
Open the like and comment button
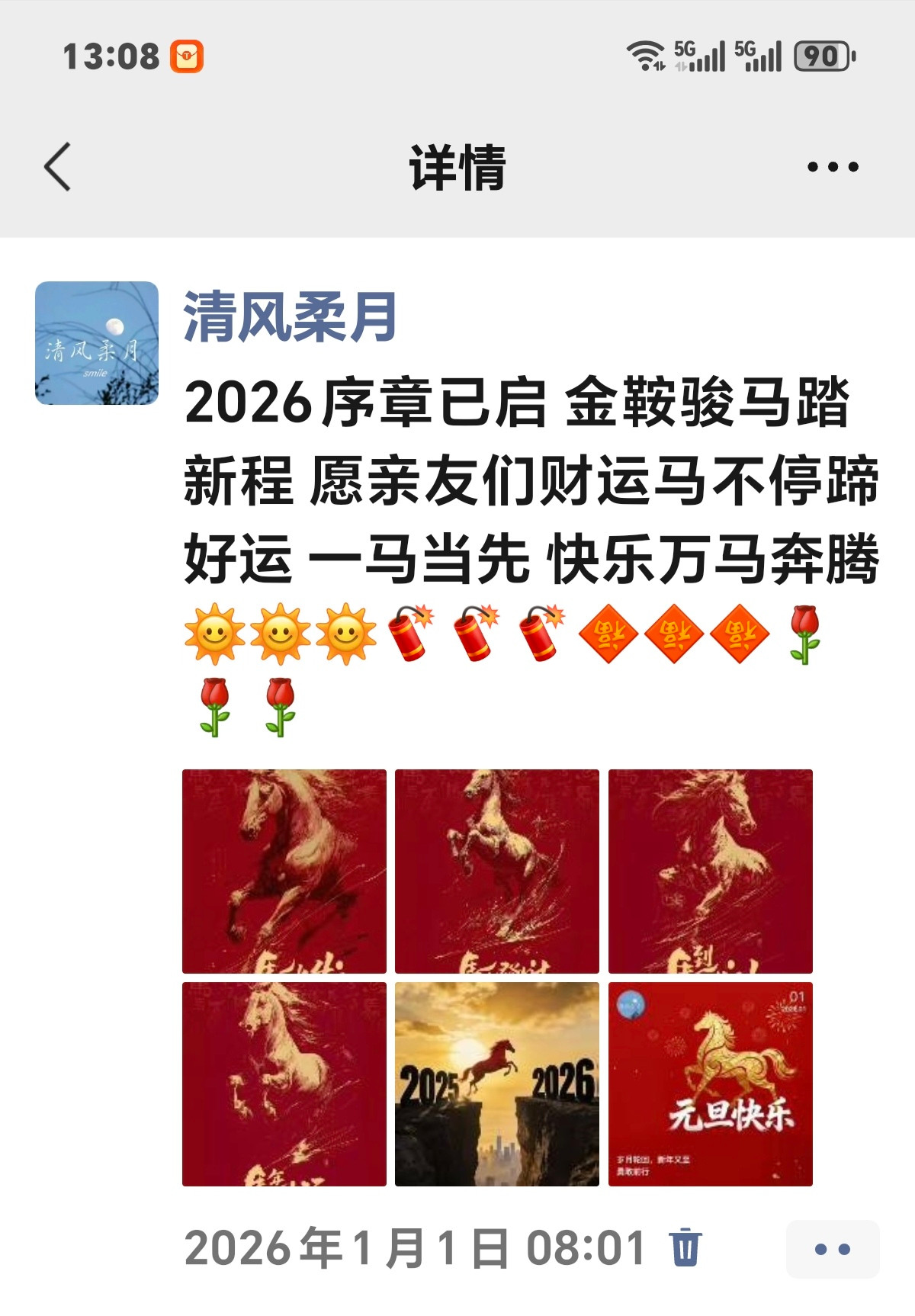832,1249
